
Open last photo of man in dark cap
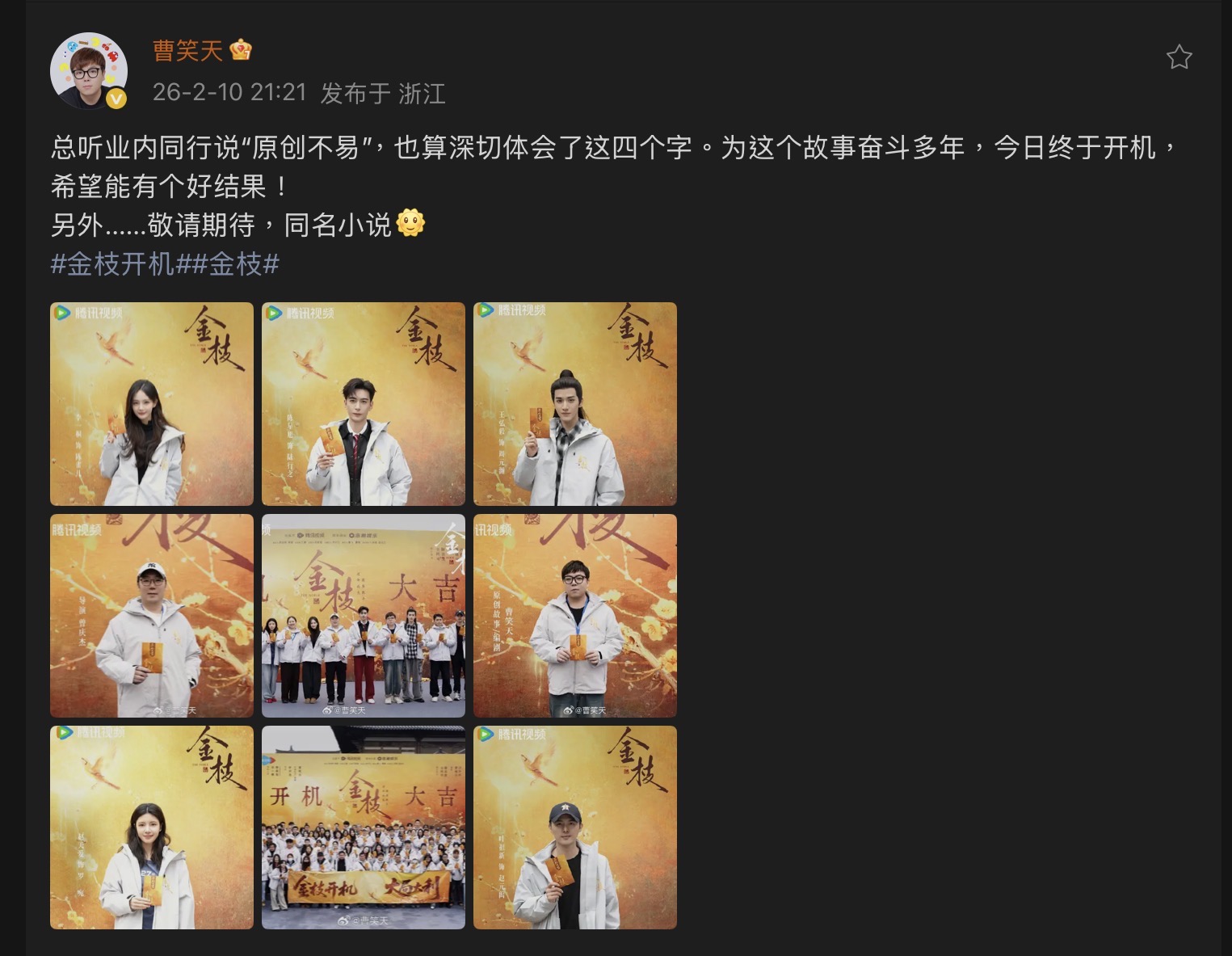pyautogui.click(x=575, y=828)
